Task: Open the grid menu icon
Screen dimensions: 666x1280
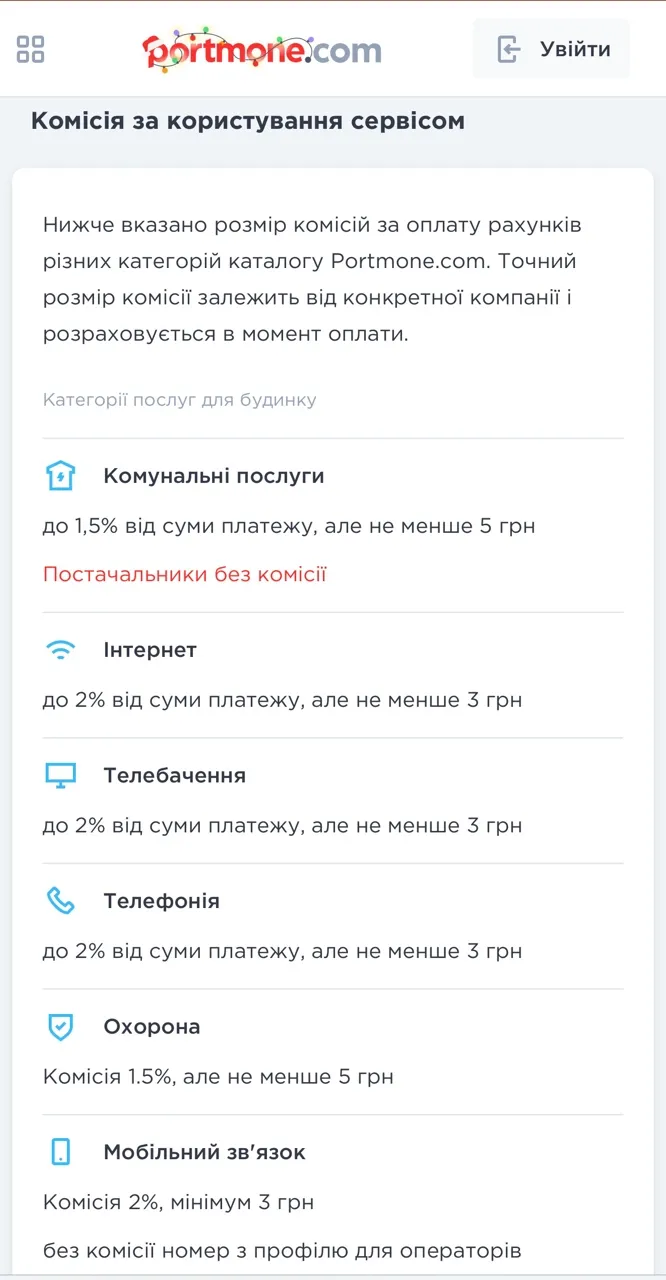Action: tap(31, 49)
